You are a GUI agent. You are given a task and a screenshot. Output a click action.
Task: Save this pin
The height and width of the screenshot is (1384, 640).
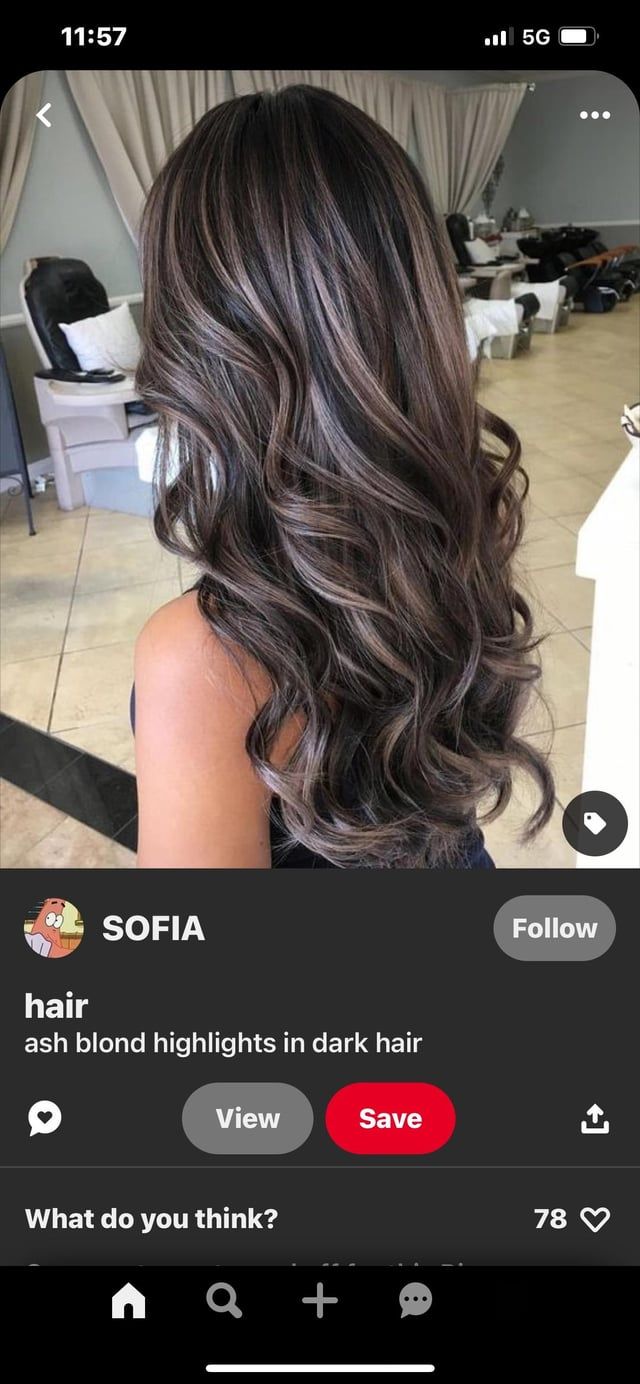click(x=390, y=1118)
